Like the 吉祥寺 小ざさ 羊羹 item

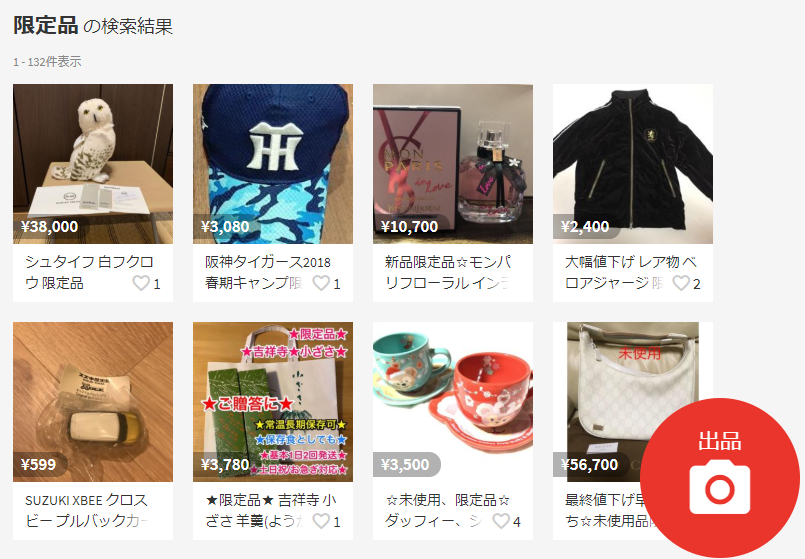click(322, 521)
